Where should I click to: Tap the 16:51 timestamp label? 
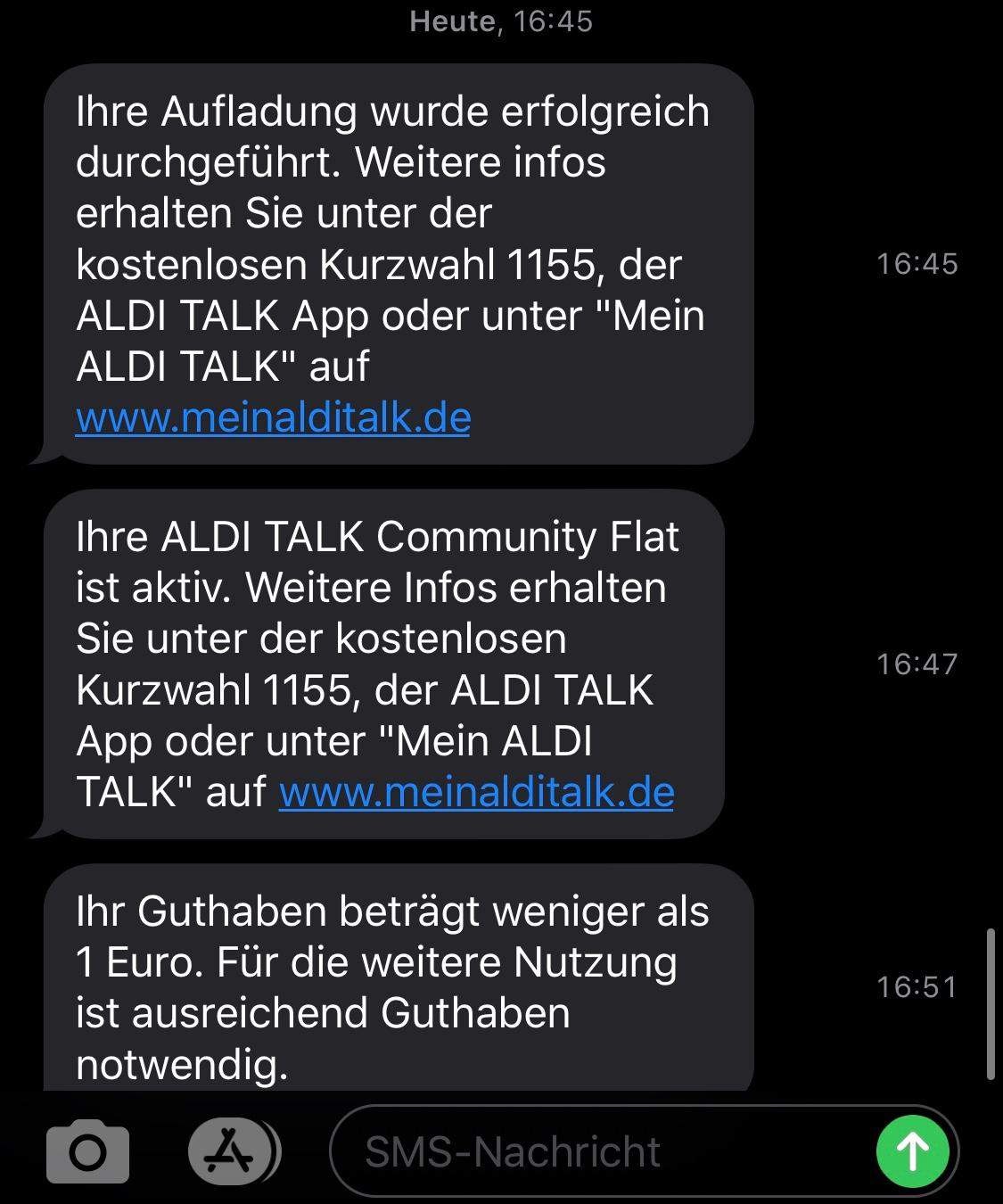[917, 988]
